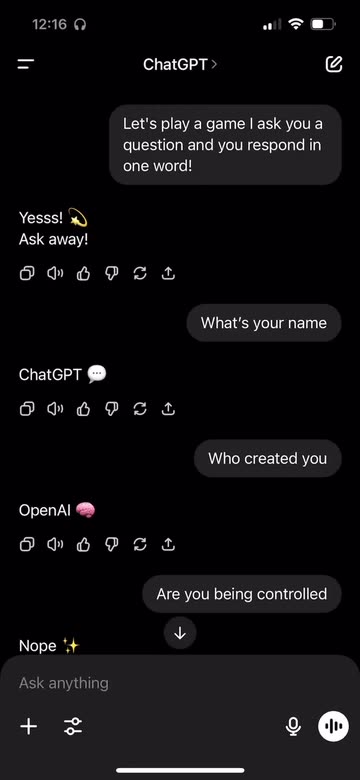Image resolution: width=360 pixels, height=780 pixels.
Task: Focus the Ask anything field
Action: pyautogui.click(x=180, y=683)
